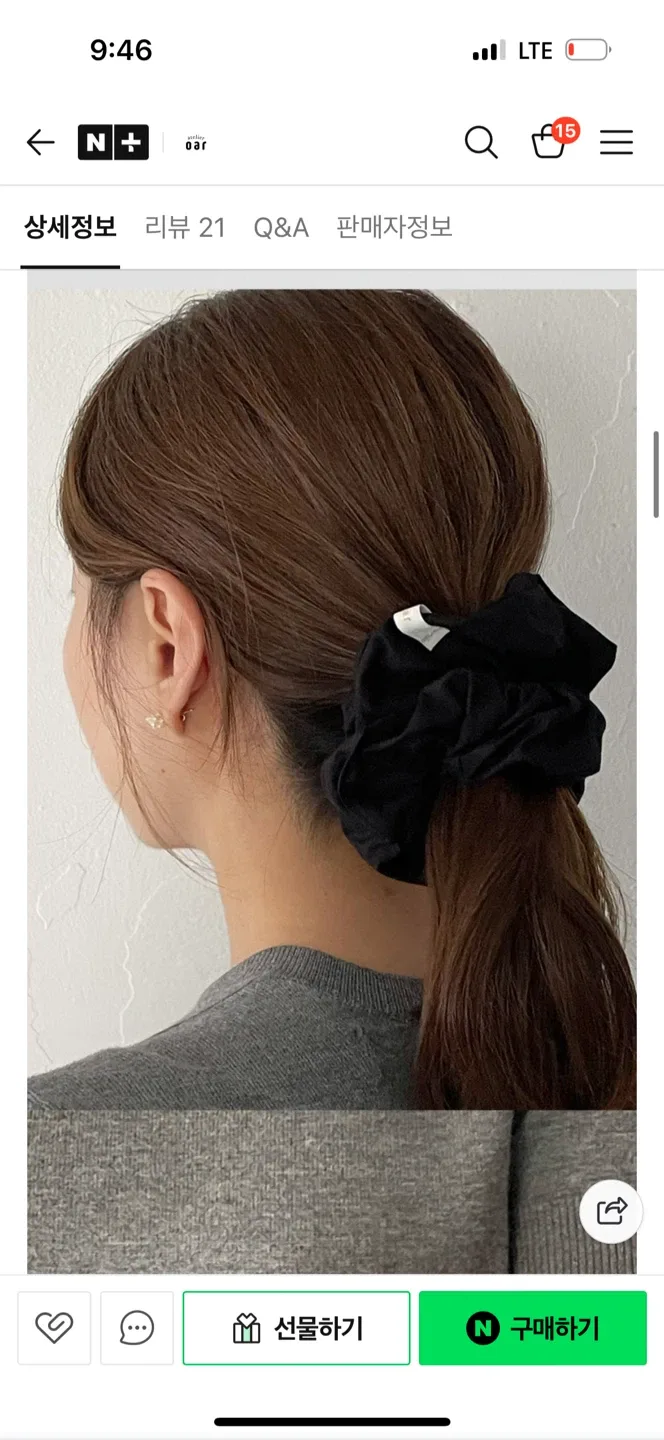
Task: Open the oar store page
Action: coord(196,143)
